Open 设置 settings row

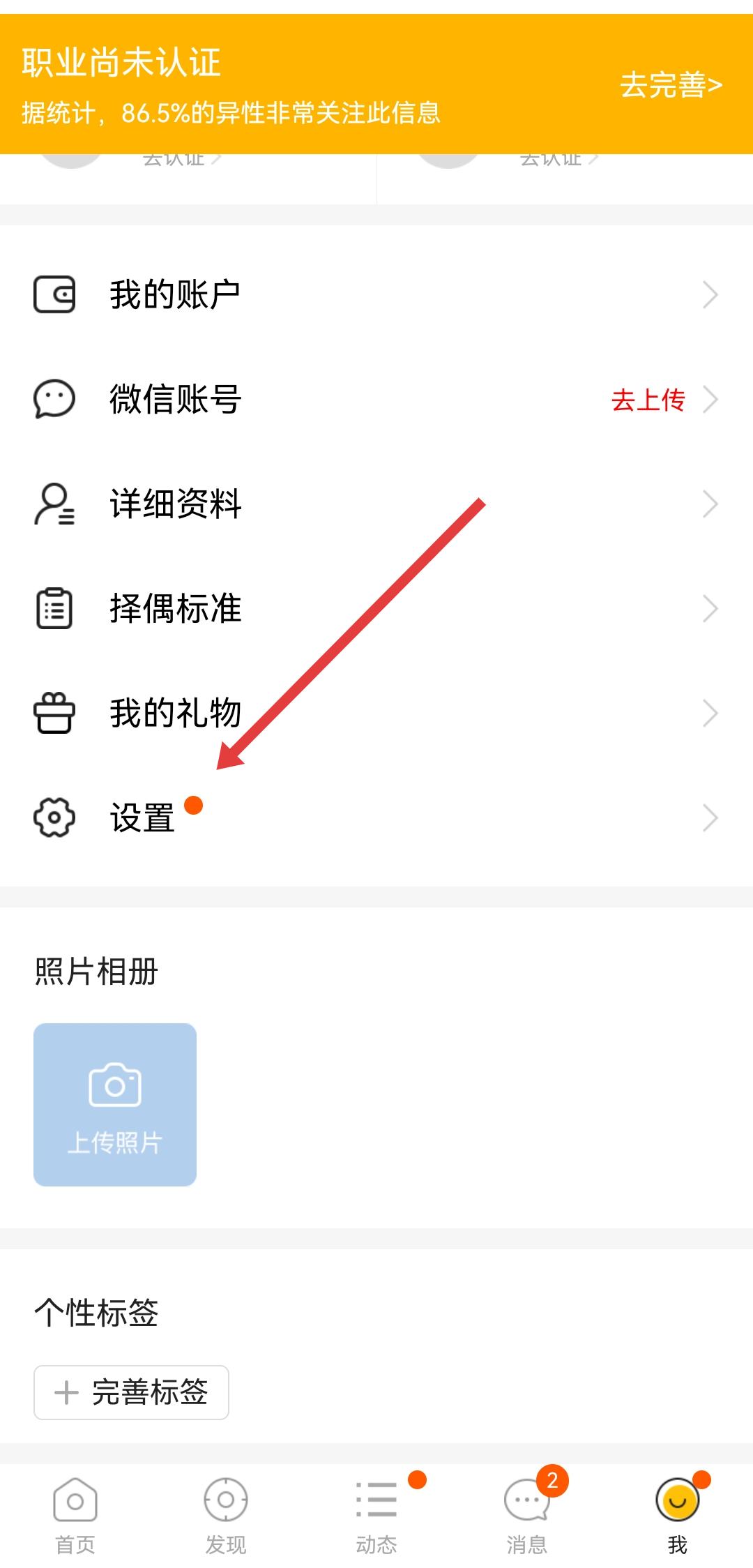tap(376, 817)
